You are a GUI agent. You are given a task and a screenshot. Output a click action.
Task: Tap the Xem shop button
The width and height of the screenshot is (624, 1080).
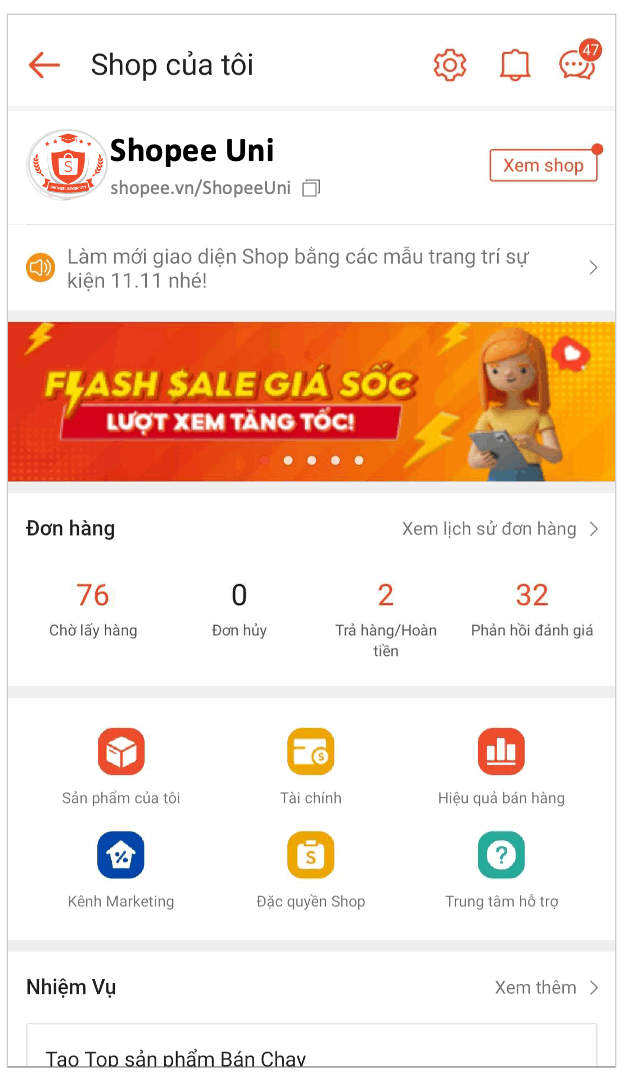click(x=543, y=166)
